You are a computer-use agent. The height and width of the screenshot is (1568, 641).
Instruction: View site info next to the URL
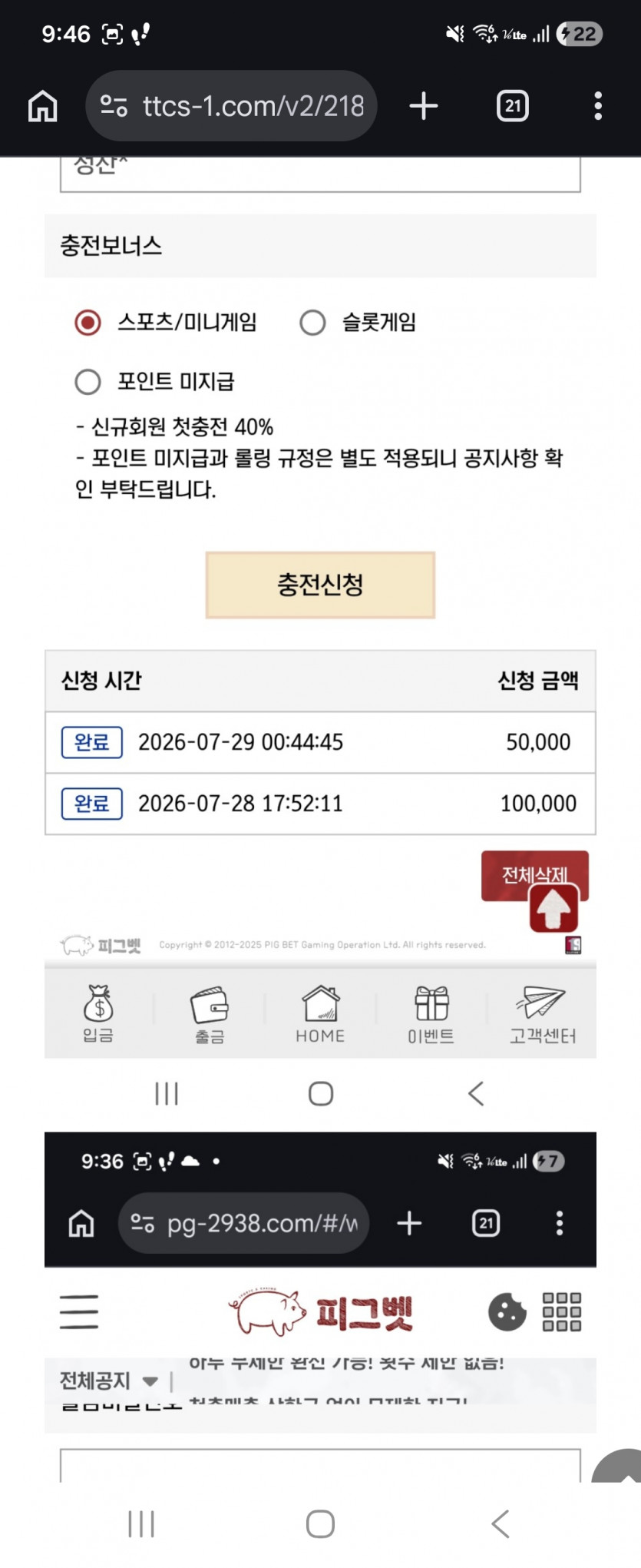coord(114,106)
